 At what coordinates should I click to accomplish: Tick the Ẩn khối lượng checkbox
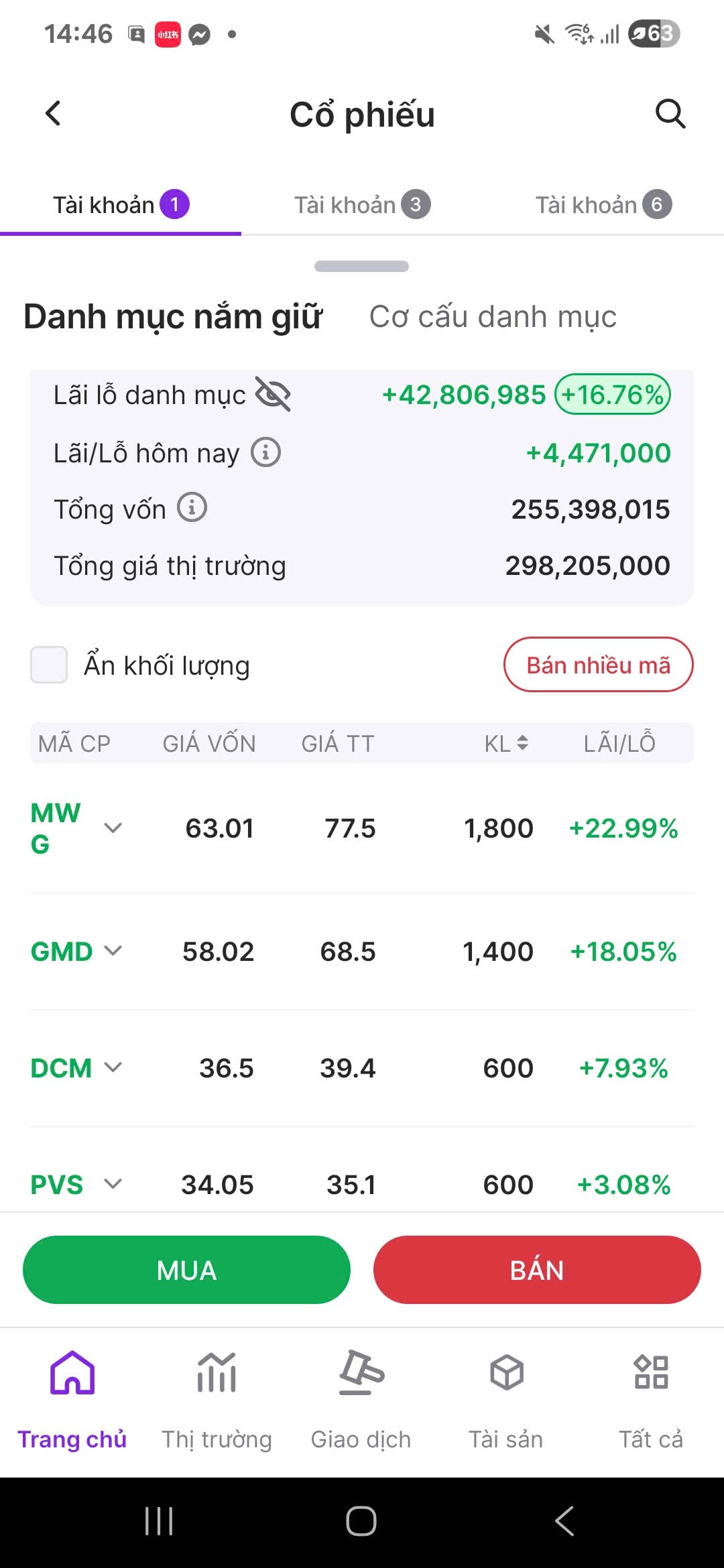(x=49, y=665)
